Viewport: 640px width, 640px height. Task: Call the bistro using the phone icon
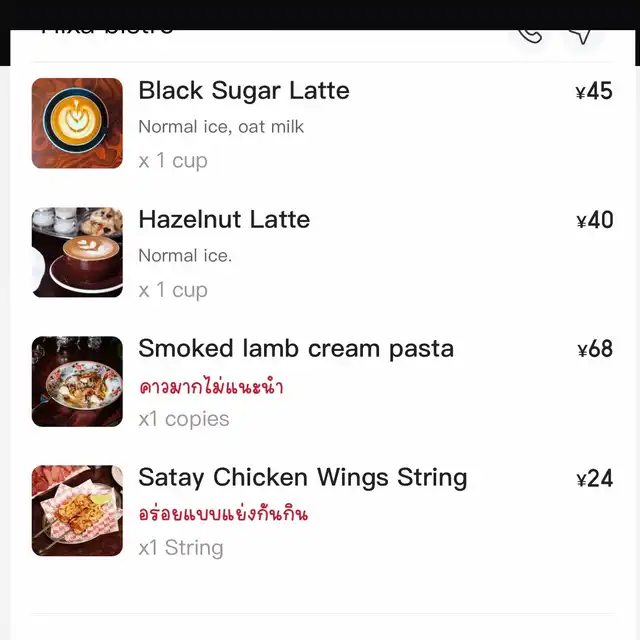[x=530, y=34]
